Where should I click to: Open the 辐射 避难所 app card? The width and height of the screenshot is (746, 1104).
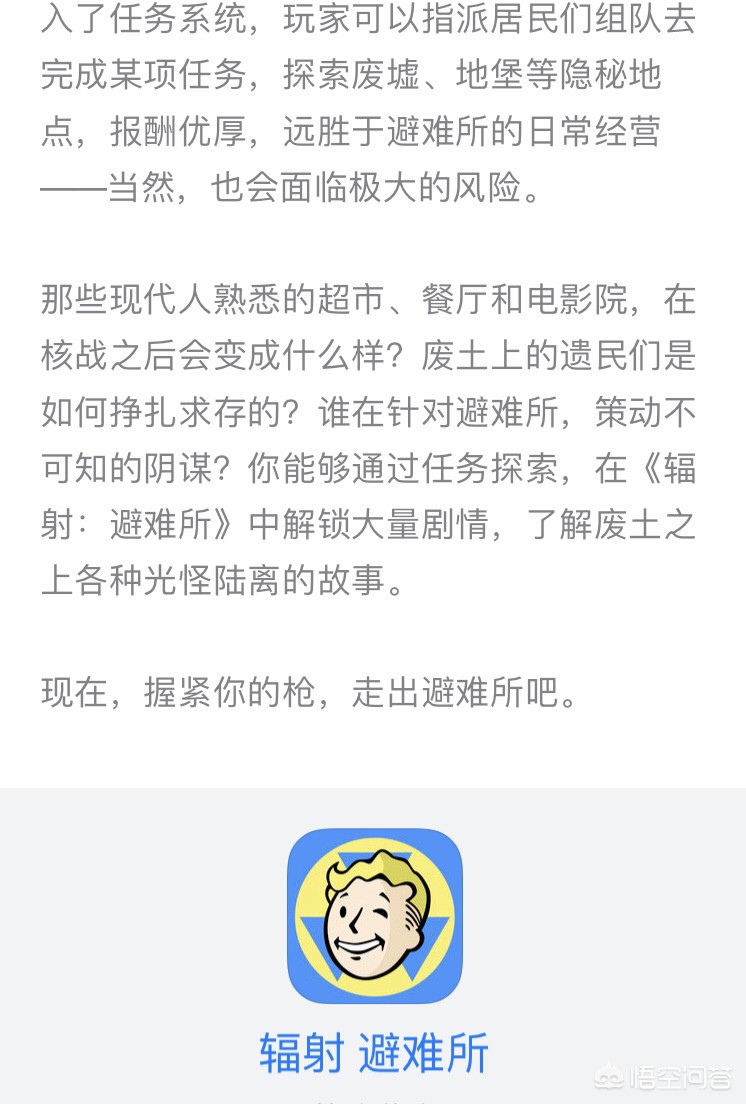click(374, 916)
